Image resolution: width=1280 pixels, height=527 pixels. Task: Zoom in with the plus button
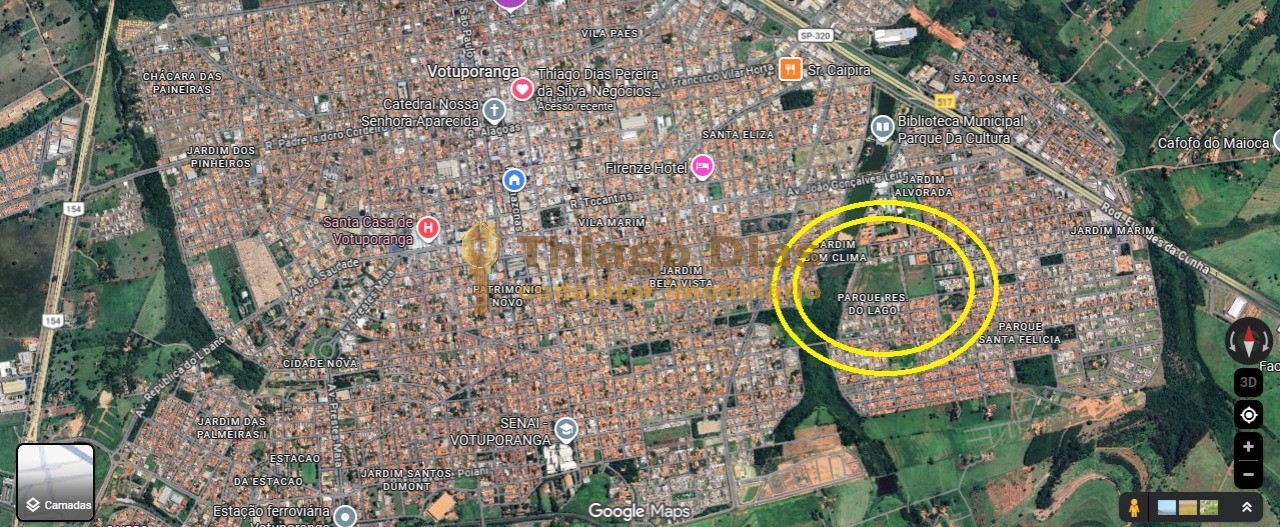pyautogui.click(x=1248, y=446)
